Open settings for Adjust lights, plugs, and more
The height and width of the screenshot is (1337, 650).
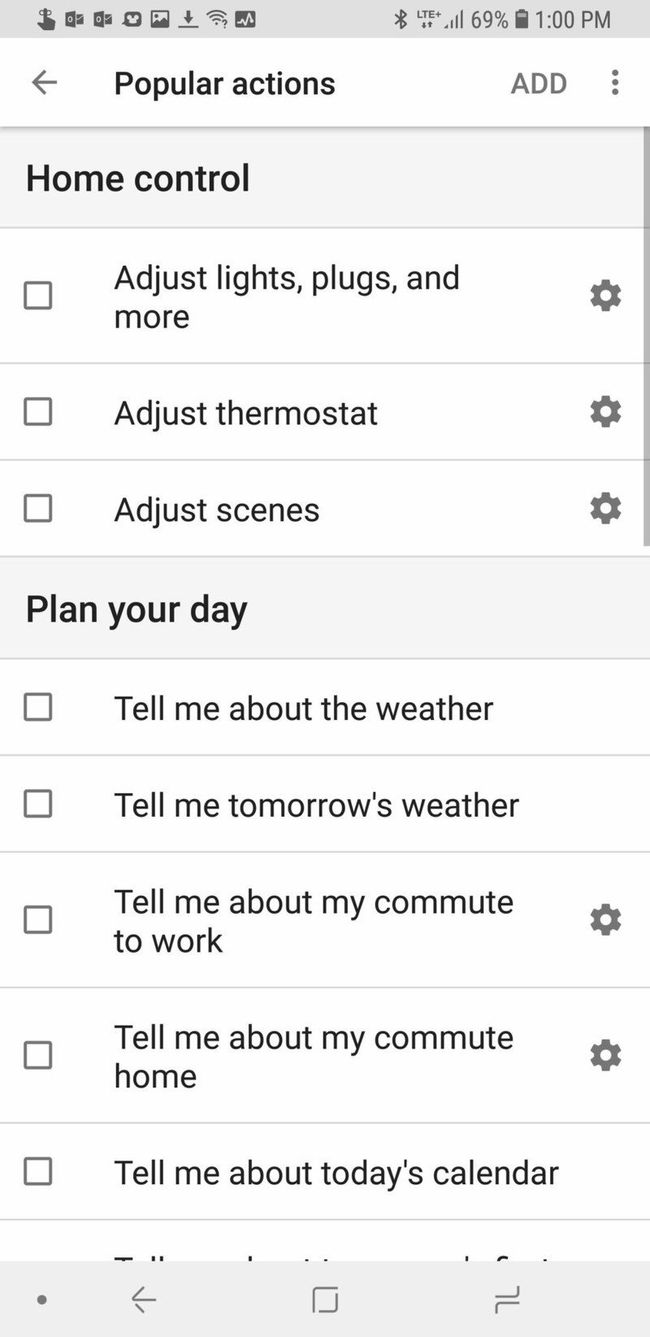[605, 296]
